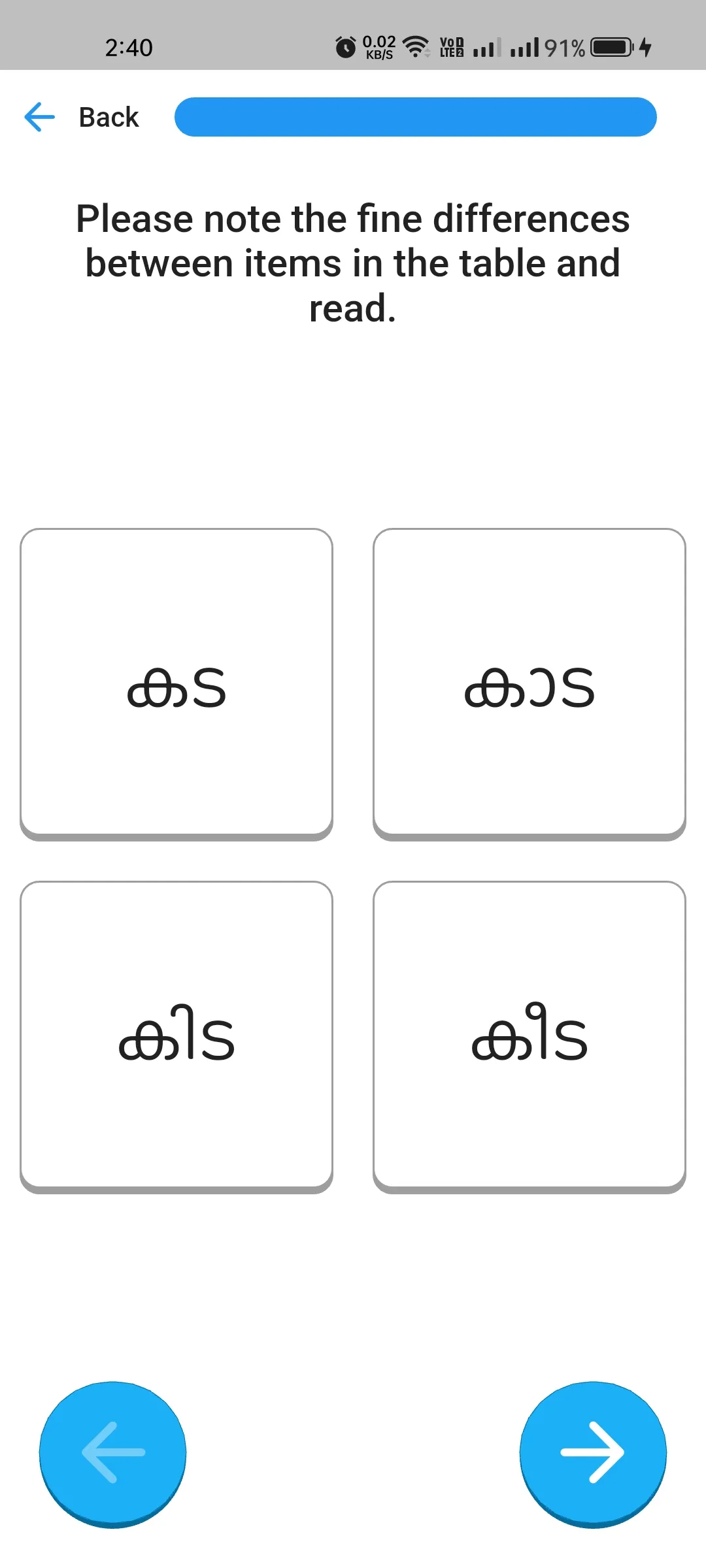Click the back arrow icon

(x=39, y=116)
